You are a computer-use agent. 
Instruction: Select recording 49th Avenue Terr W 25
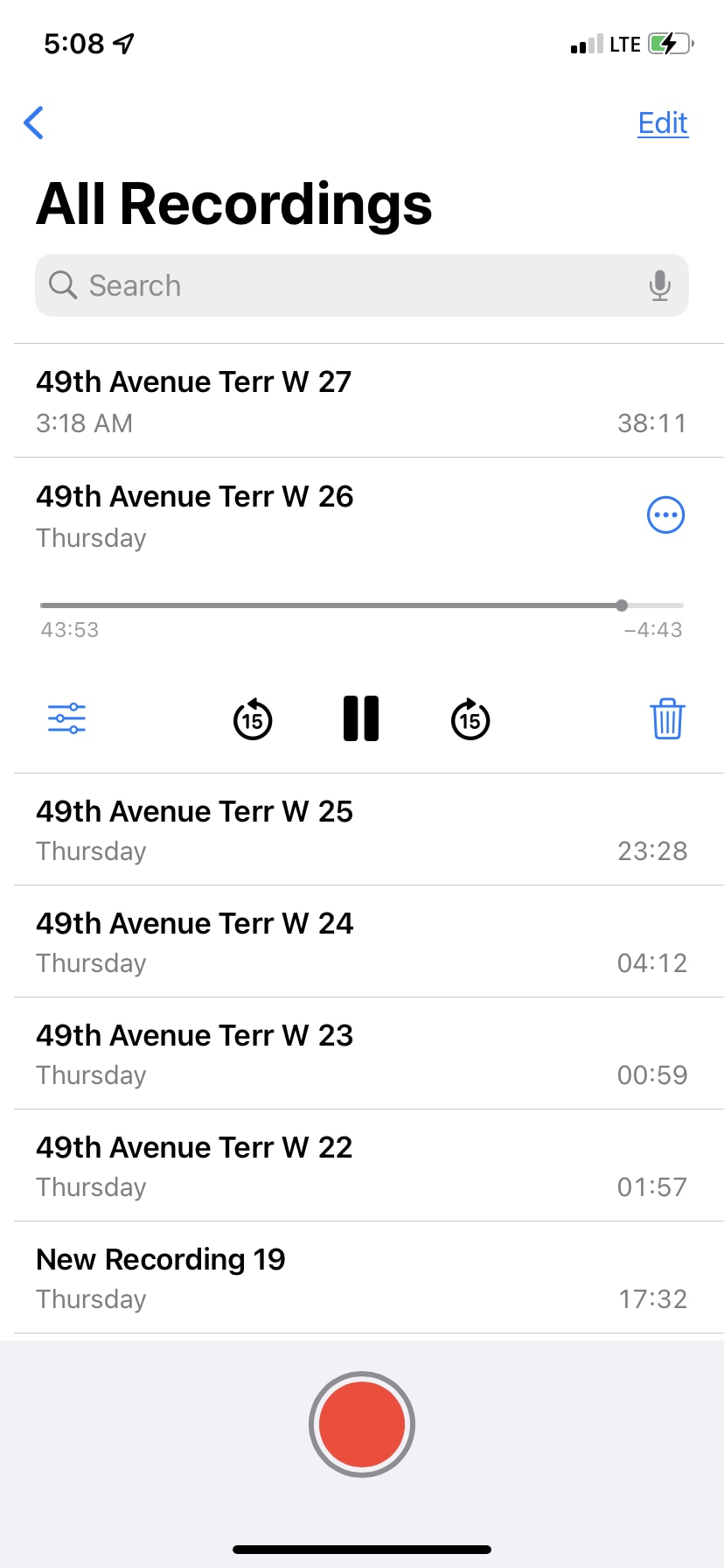(x=362, y=829)
